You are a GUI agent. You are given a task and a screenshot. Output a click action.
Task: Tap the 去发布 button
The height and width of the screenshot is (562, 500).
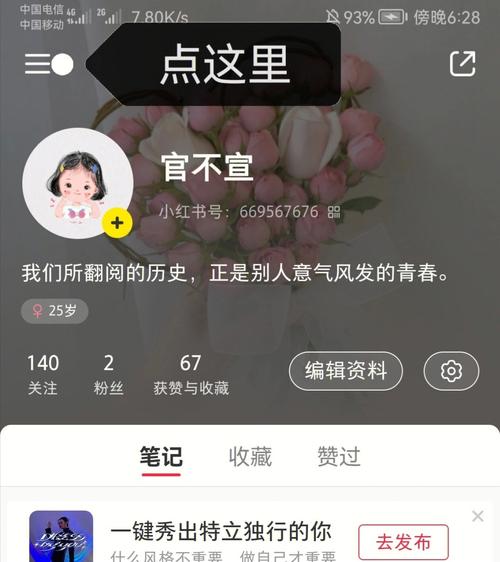[x=403, y=542]
